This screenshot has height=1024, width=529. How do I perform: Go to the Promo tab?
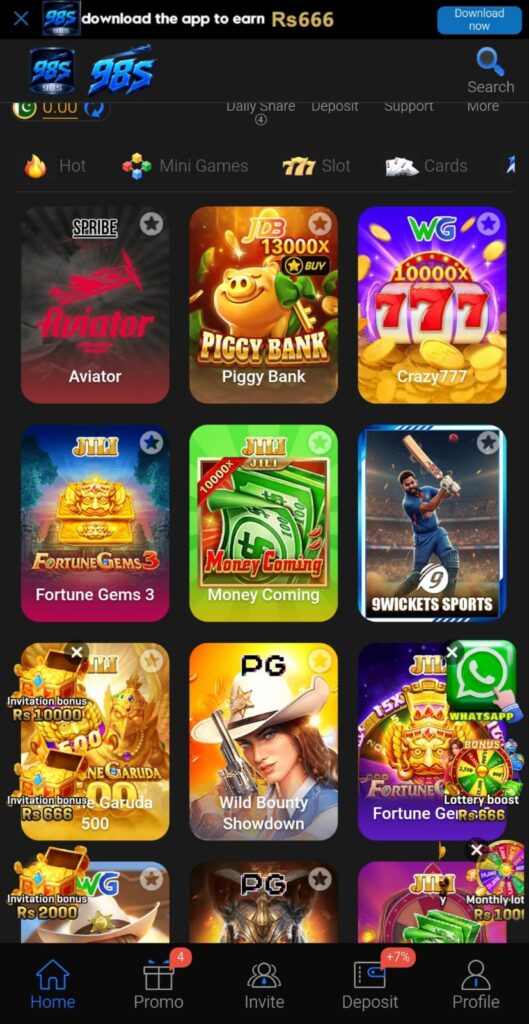[x=159, y=984]
